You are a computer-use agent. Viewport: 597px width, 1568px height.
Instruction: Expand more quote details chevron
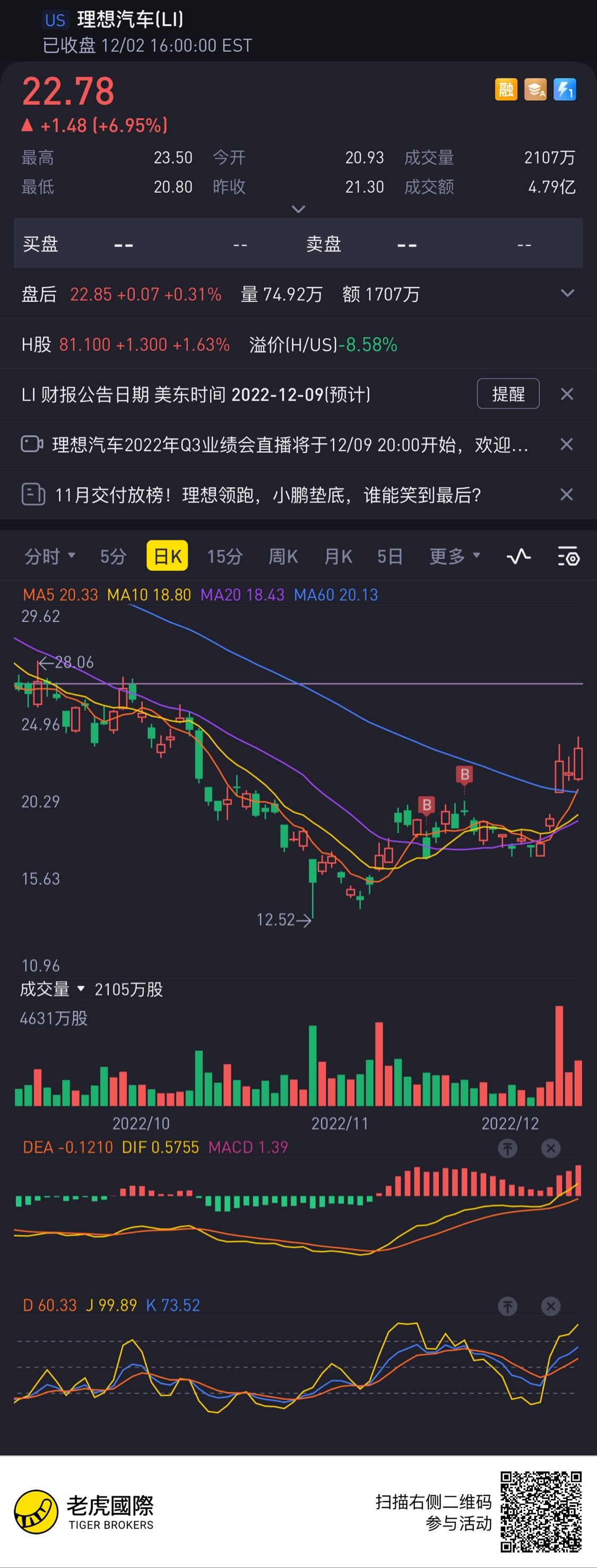[x=298, y=209]
